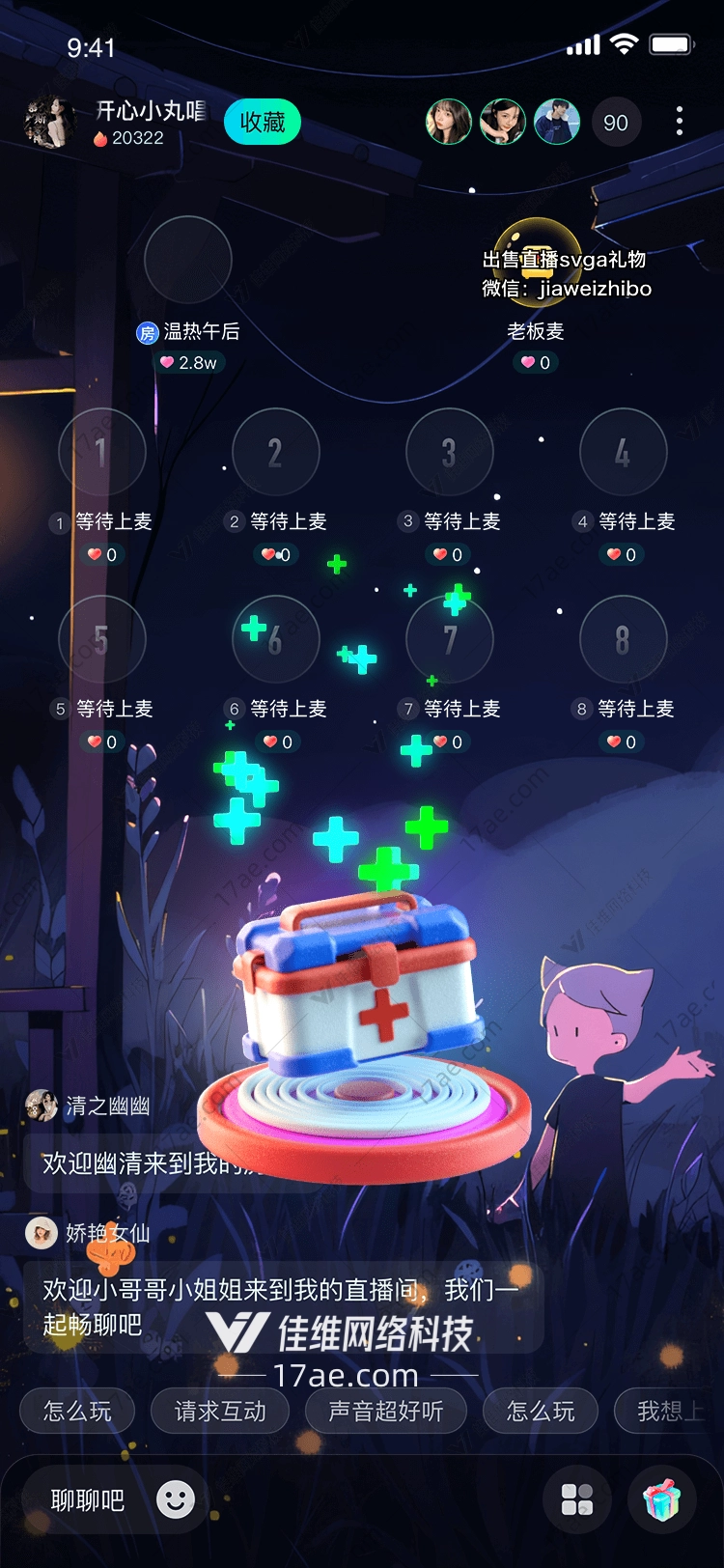The height and width of the screenshot is (1568, 724).
Task: Take mic seat number 4
Action: point(624,452)
